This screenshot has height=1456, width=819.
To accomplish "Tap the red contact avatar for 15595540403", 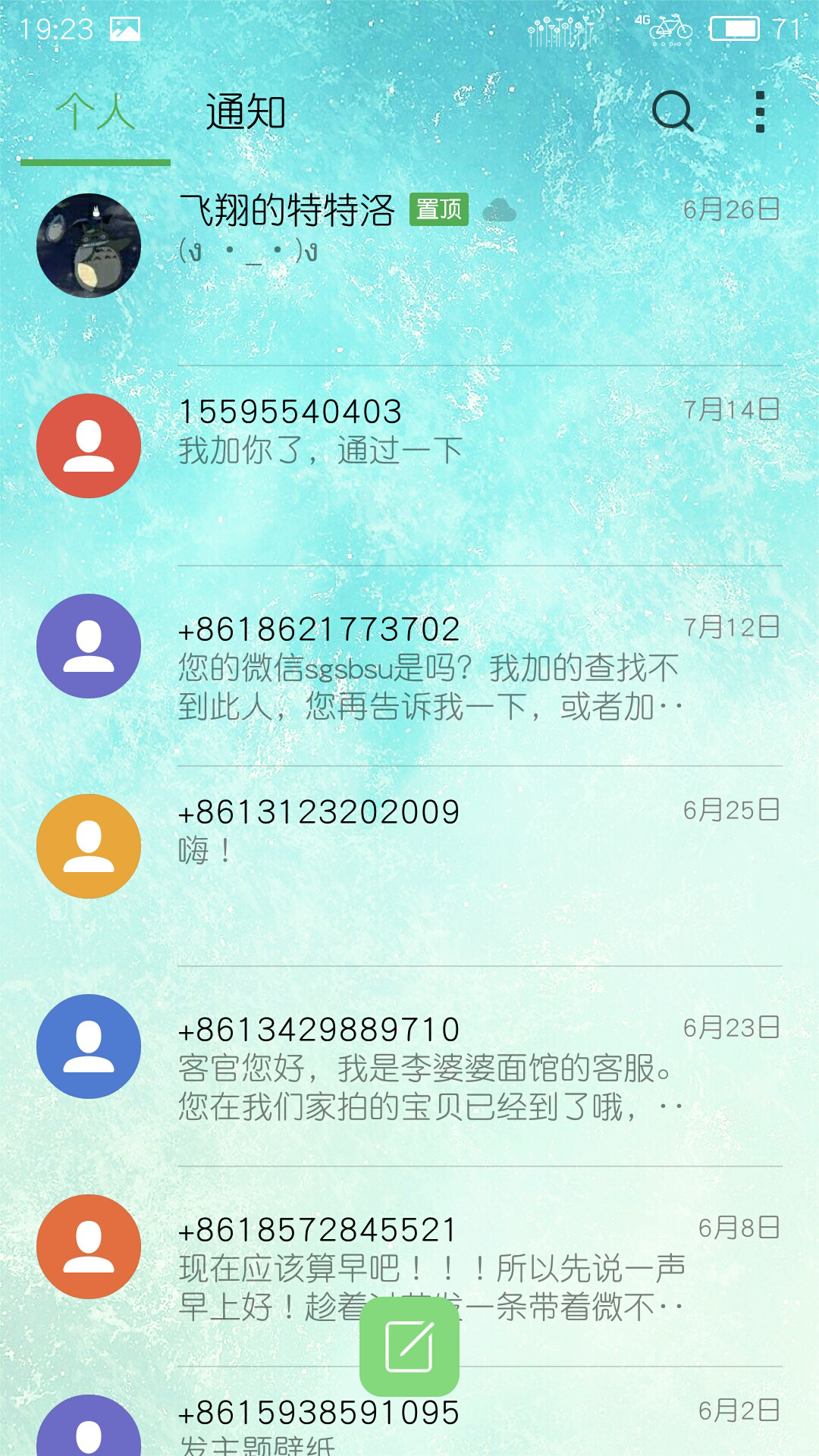I will tap(89, 446).
